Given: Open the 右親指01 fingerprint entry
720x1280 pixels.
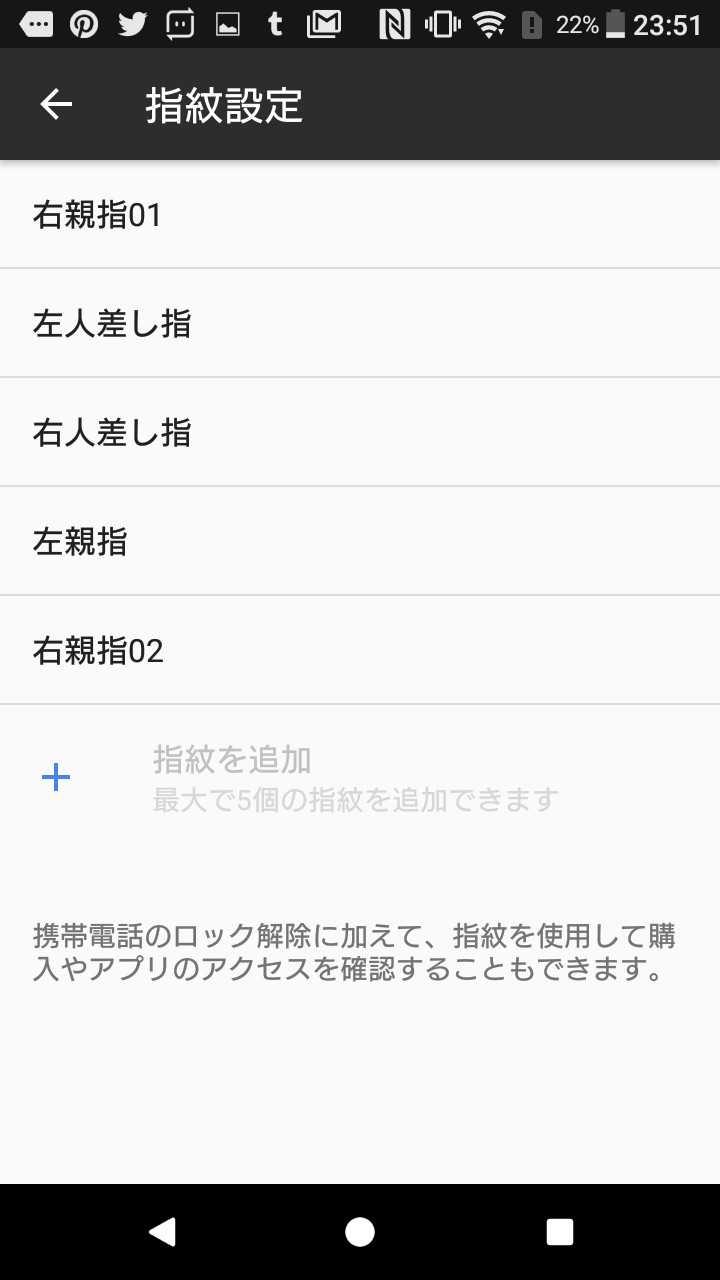Looking at the screenshot, I should click(x=360, y=214).
